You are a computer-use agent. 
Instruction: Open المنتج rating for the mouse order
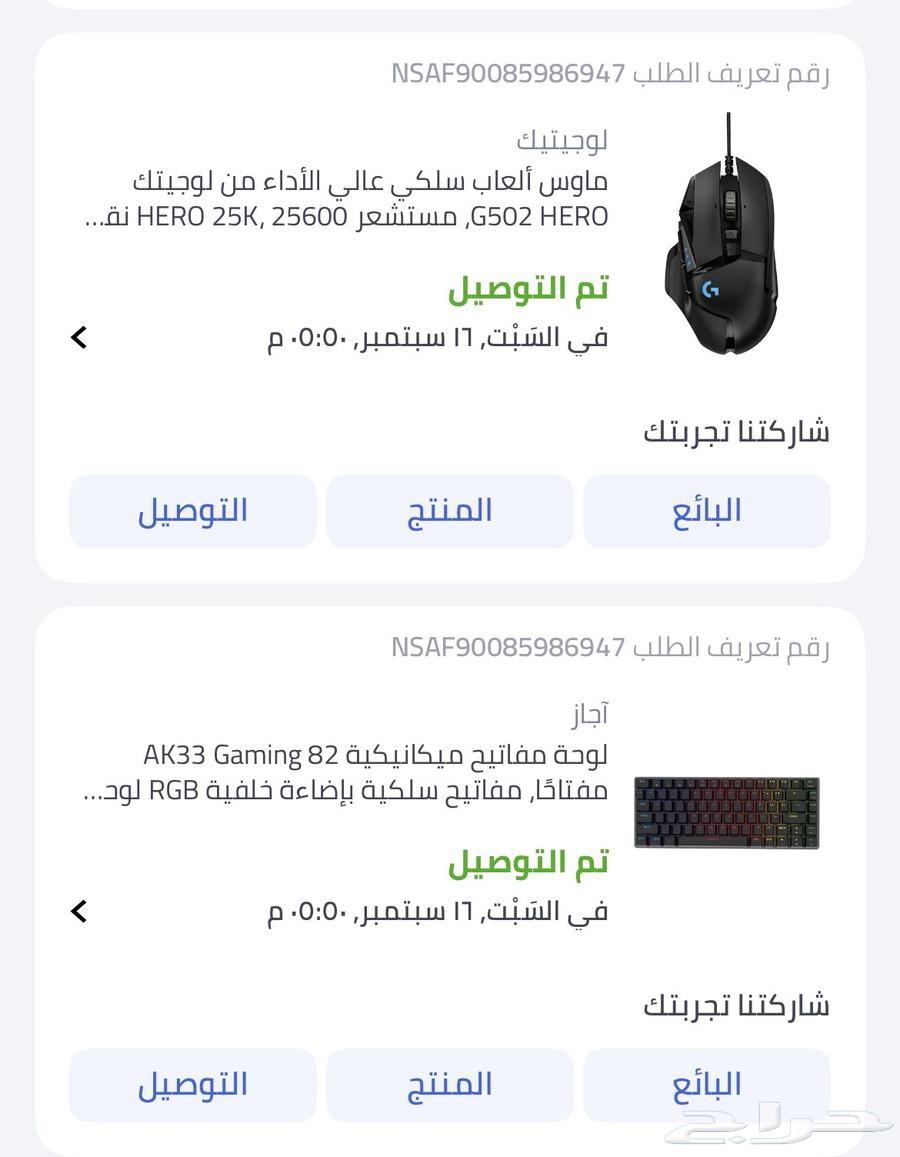click(x=451, y=511)
